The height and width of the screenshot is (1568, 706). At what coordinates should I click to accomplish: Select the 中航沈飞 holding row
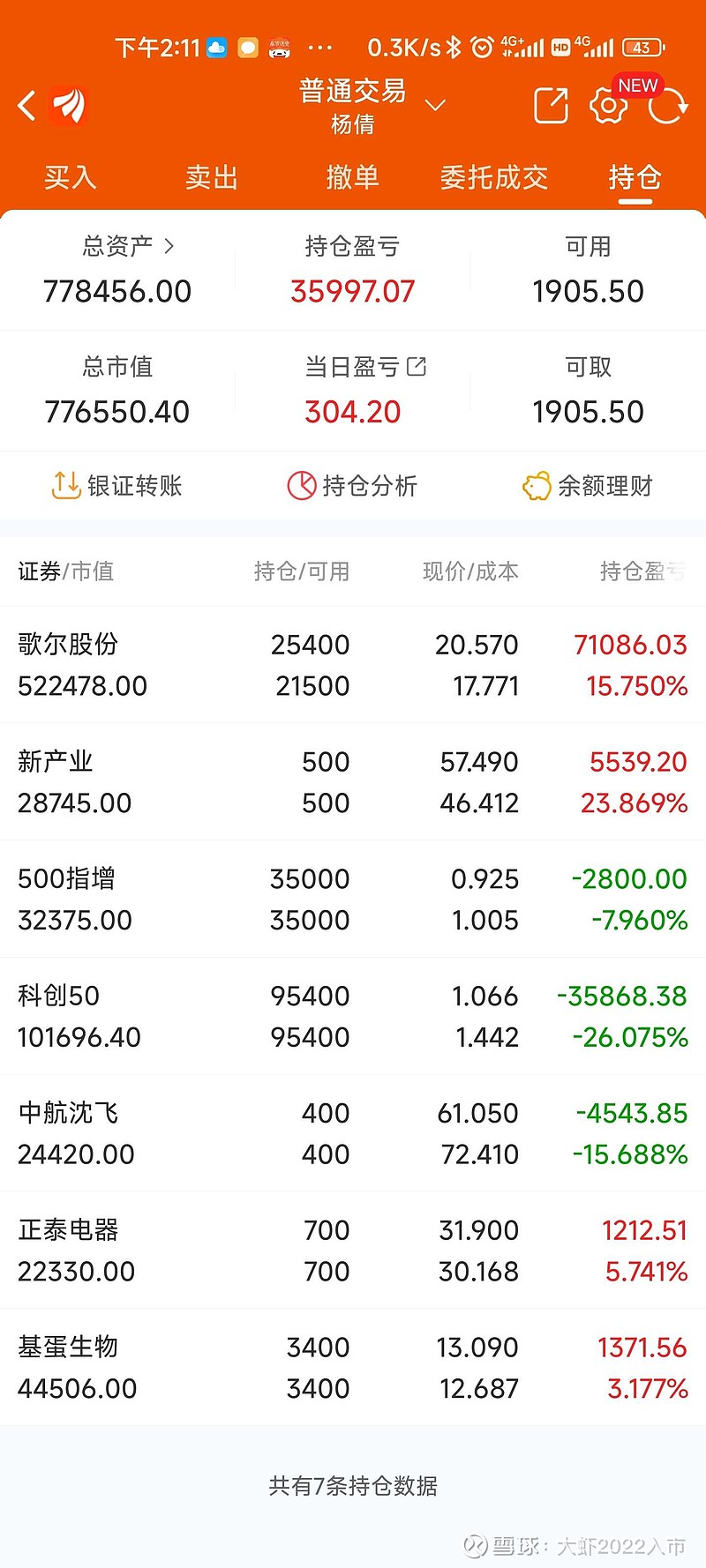coord(353,1131)
